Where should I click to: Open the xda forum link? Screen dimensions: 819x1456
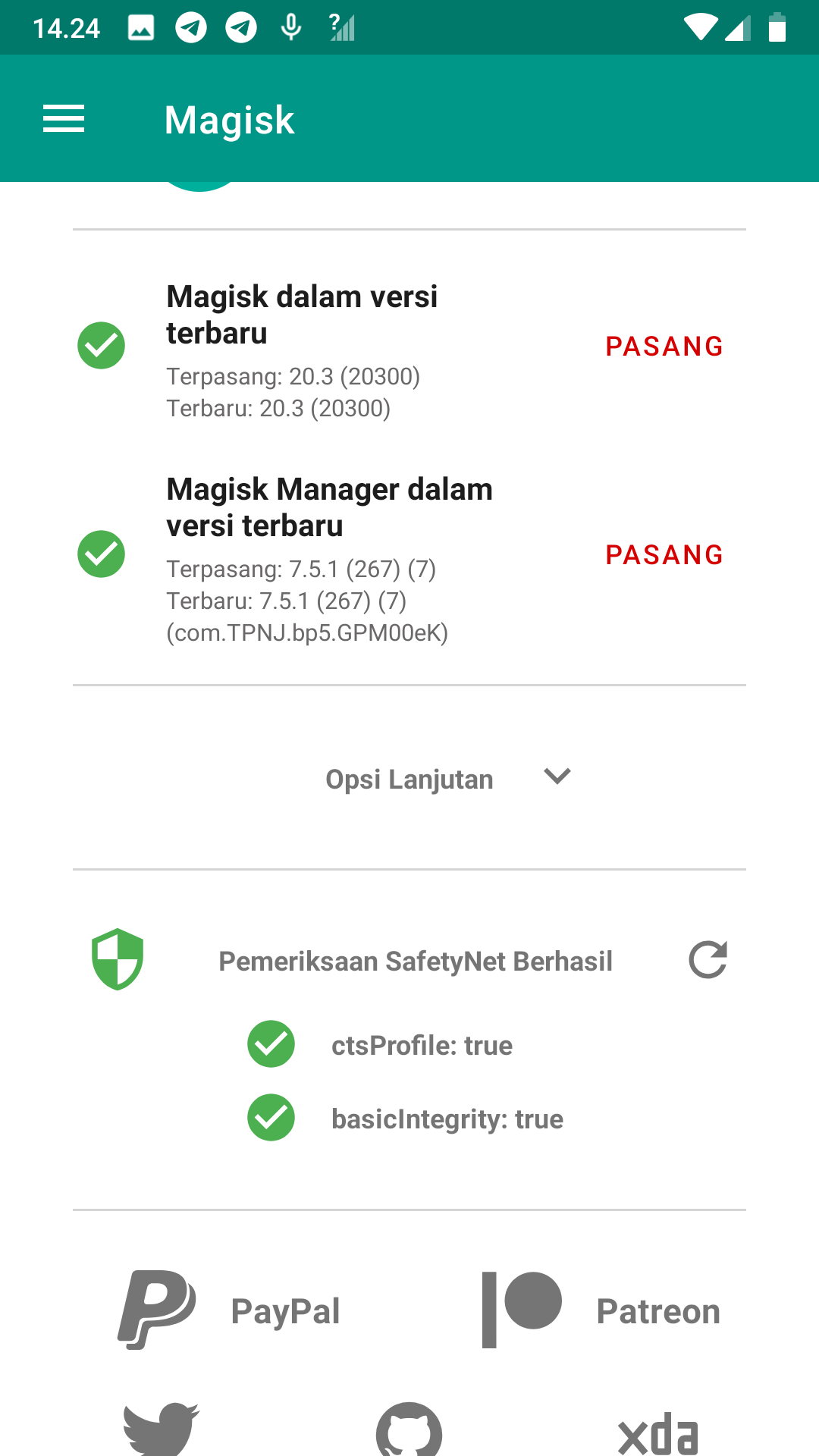658,1433
